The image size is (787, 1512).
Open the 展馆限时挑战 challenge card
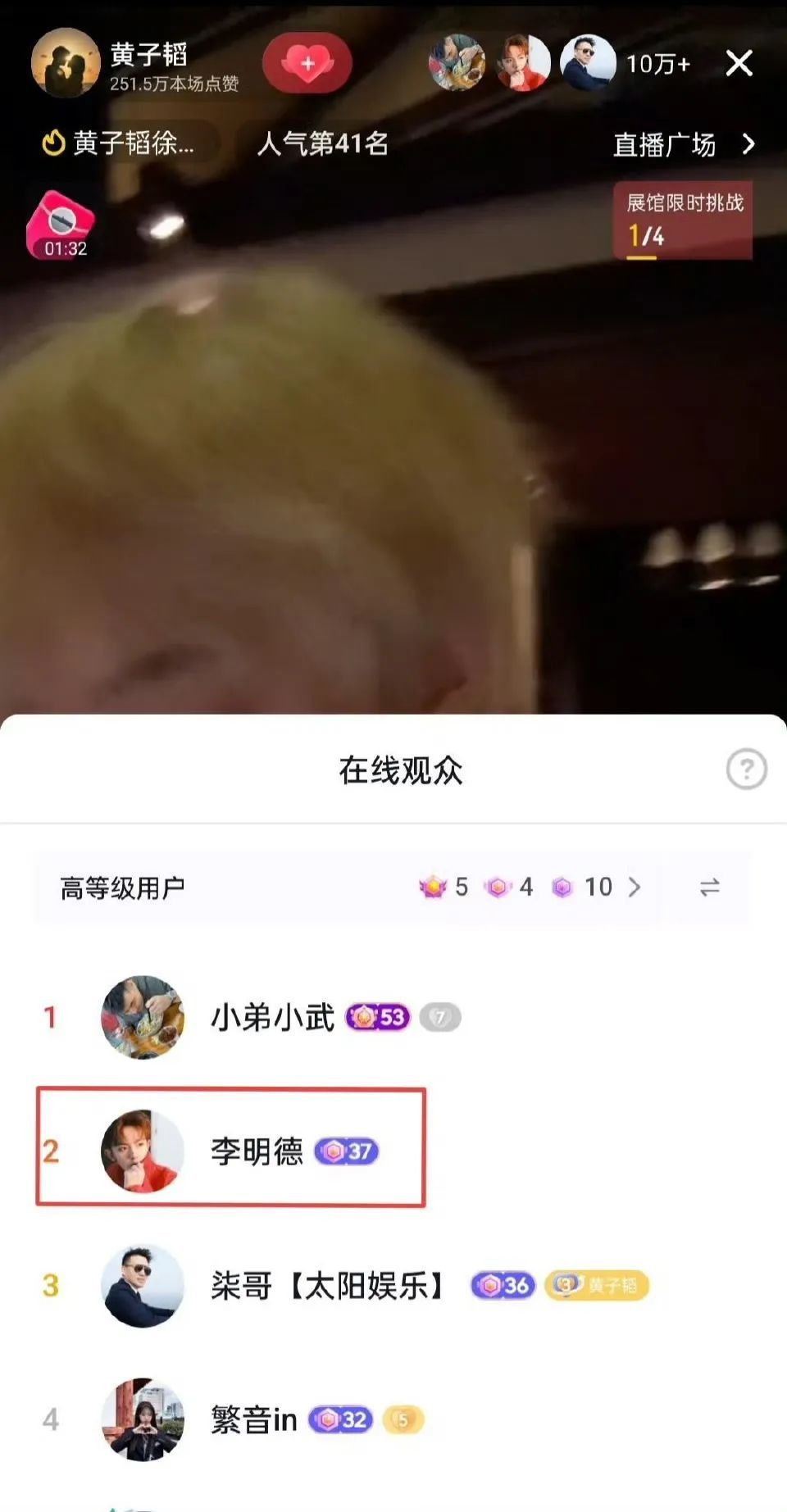683,220
